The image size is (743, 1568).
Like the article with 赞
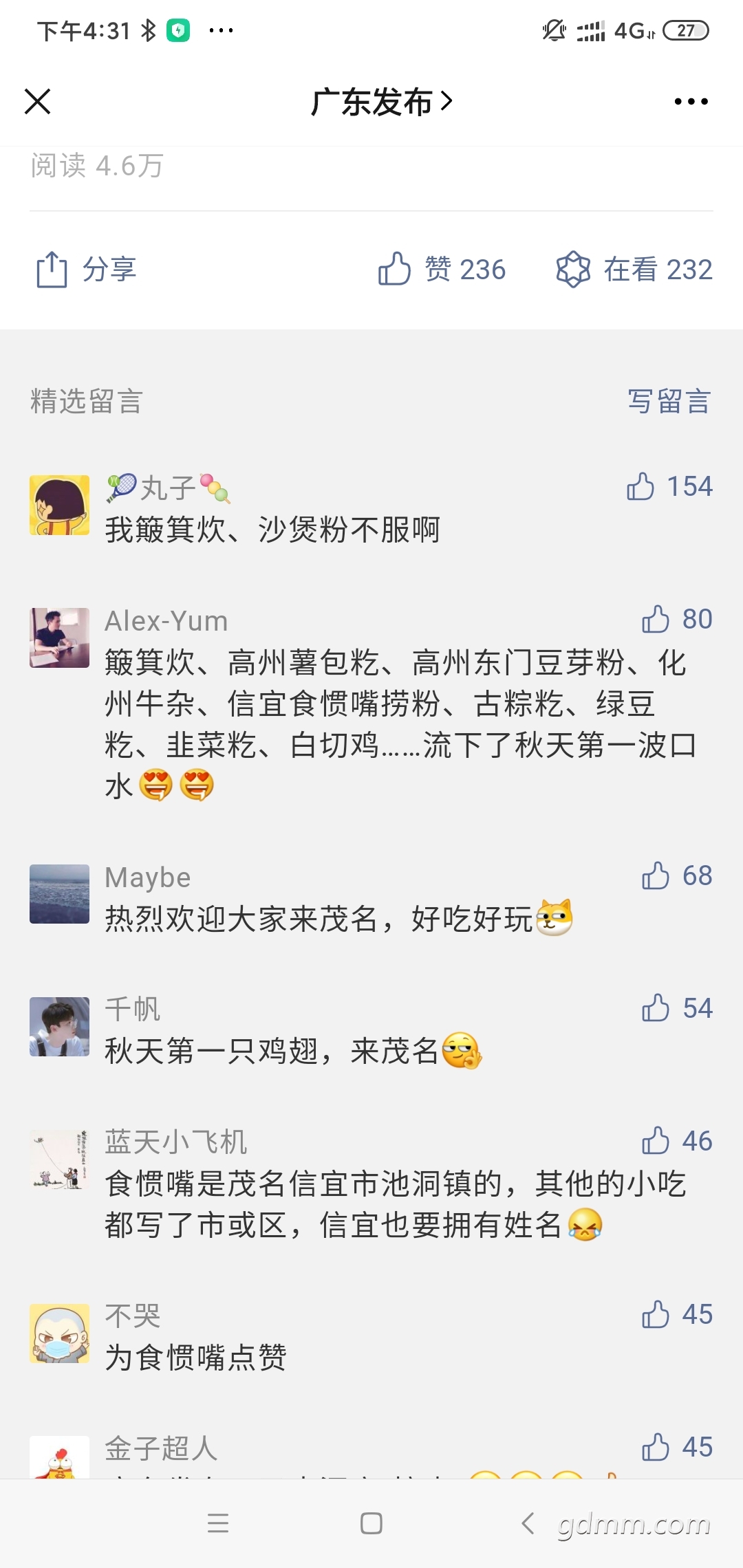pos(442,269)
